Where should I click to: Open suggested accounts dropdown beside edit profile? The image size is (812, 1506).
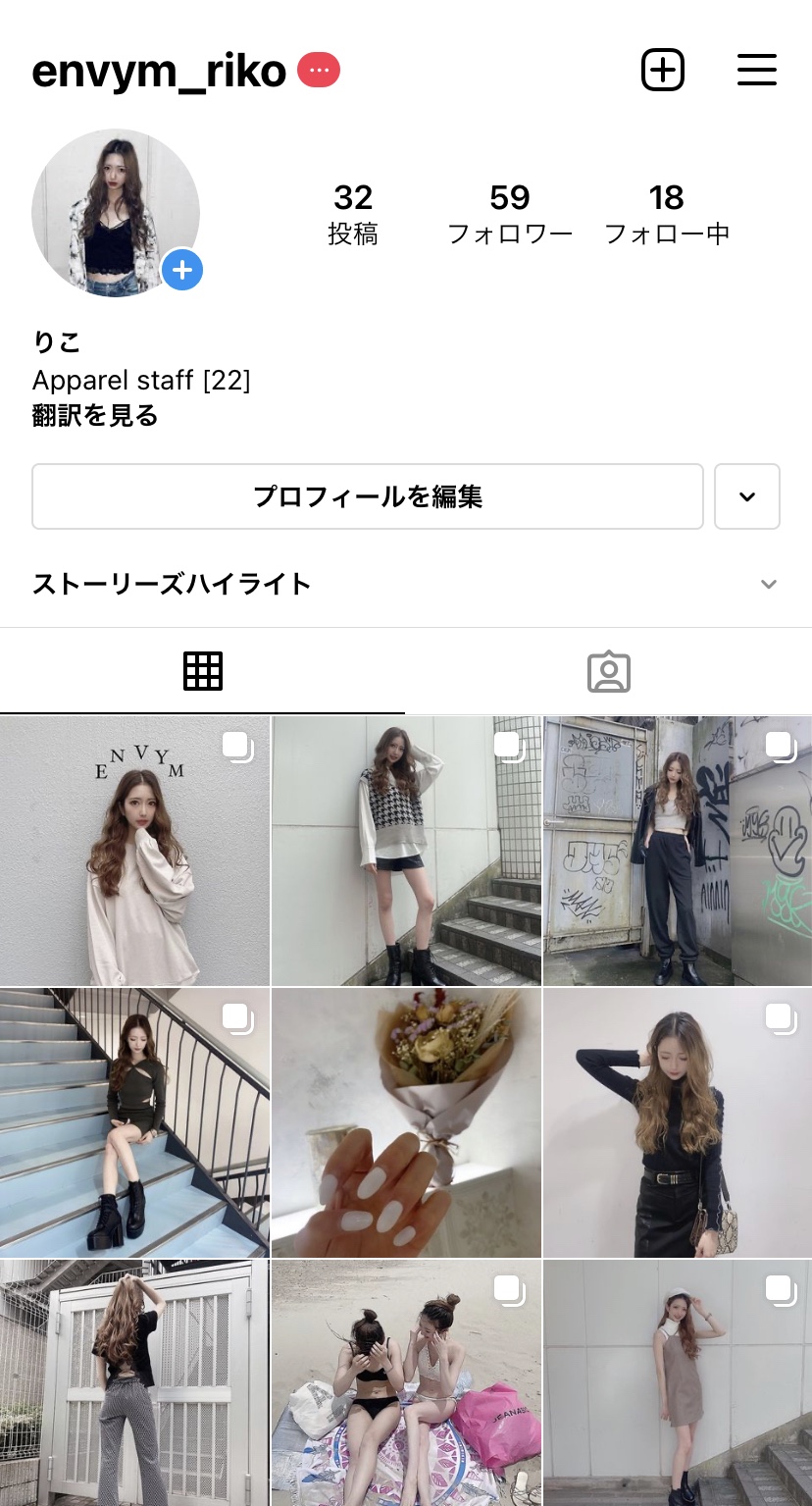pyautogui.click(x=747, y=496)
